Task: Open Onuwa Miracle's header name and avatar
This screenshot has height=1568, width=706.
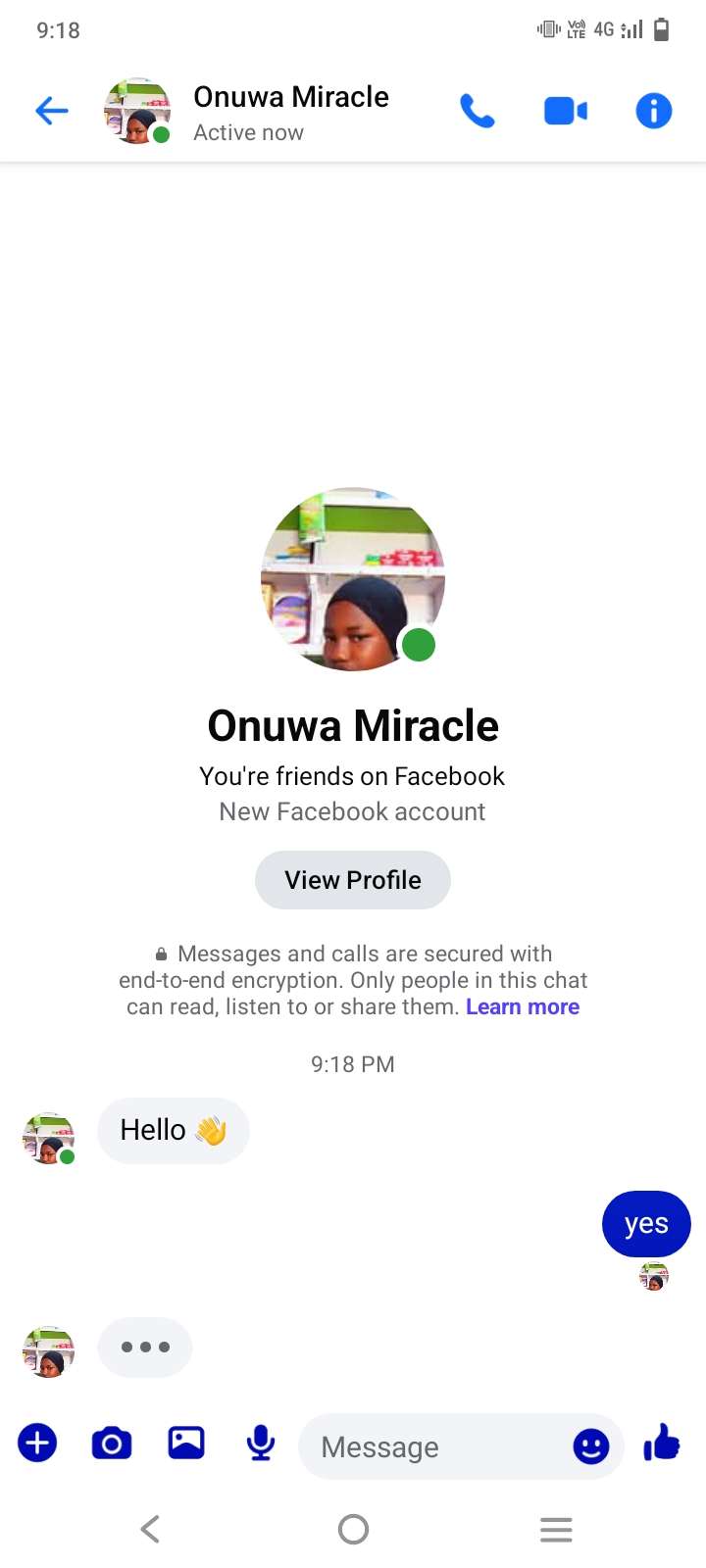Action: (290, 111)
